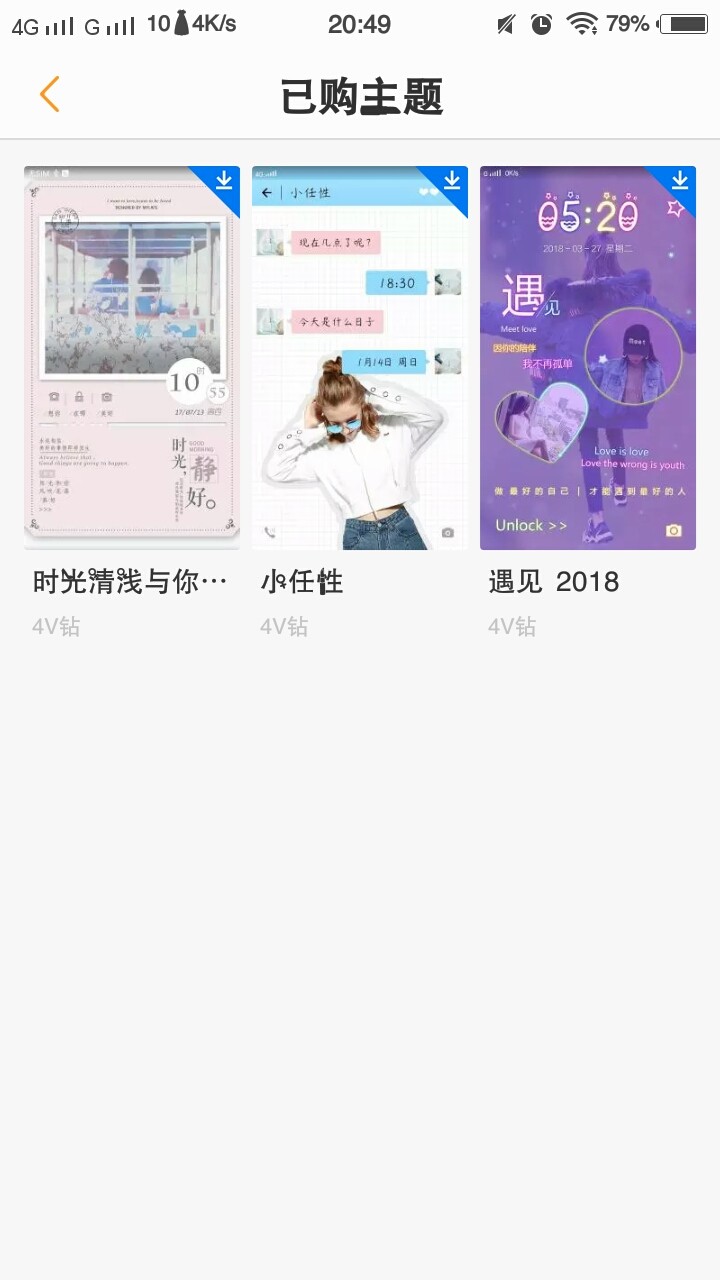Click the alarm clock status bar icon
Image resolution: width=720 pixels, height=1280 pixels.
point(541,23)
